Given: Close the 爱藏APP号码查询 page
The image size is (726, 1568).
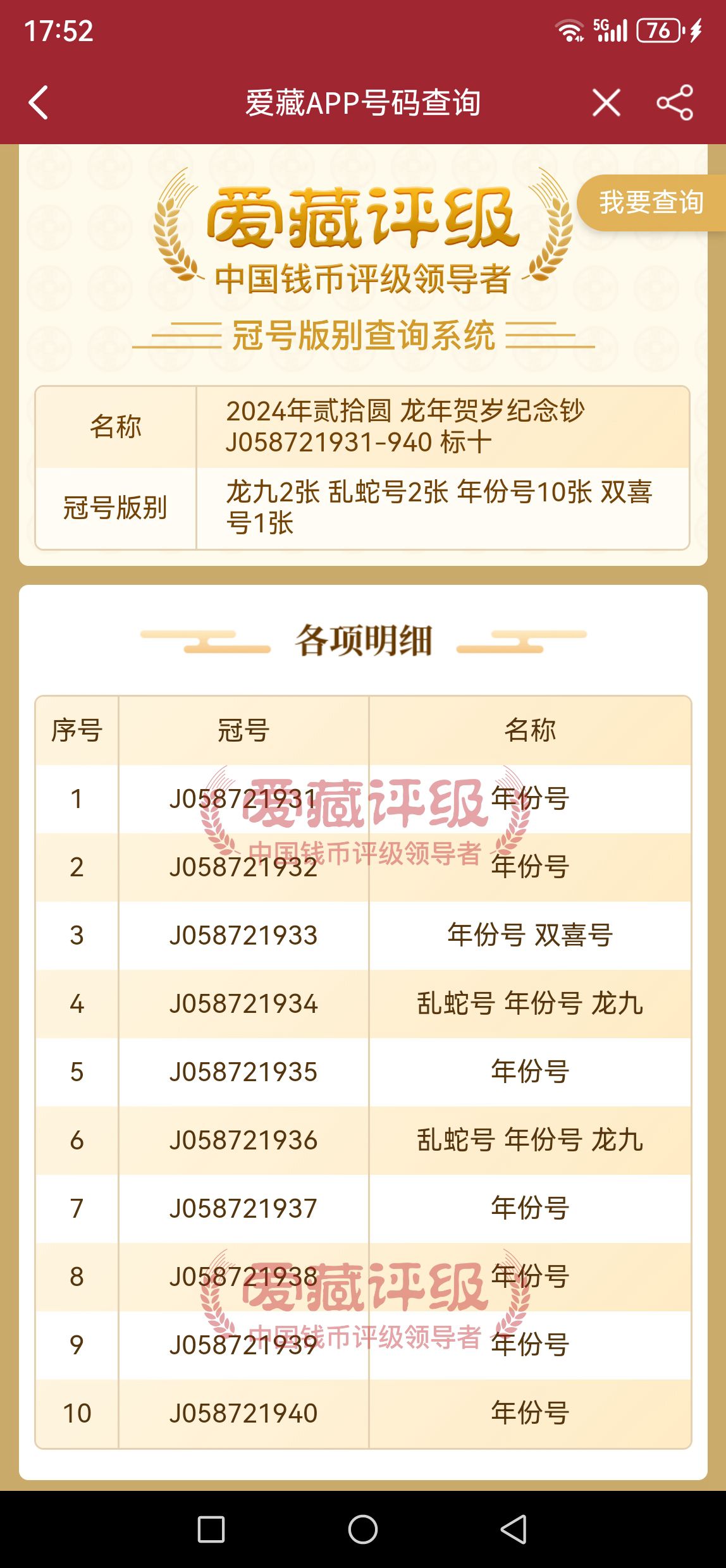Looking at the screenshot, I should [x=606, y=102].
